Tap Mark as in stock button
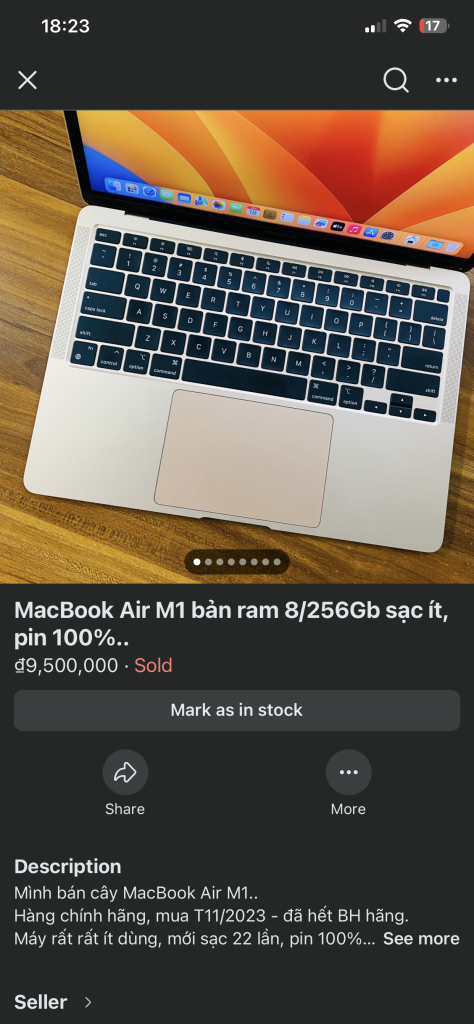Screen dimensions: 474x1024 [237, 711]
